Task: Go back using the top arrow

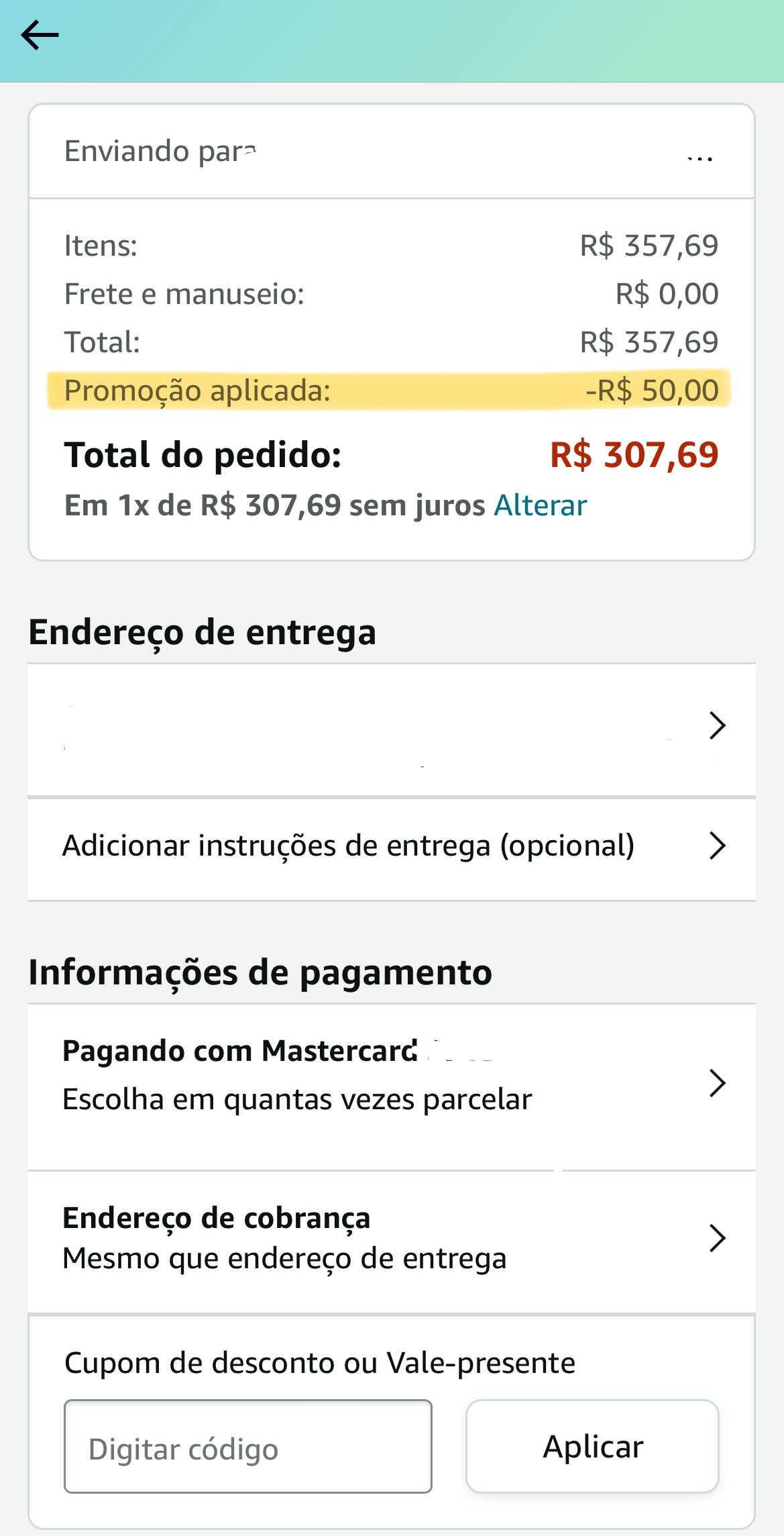Action: pos(40,36)
